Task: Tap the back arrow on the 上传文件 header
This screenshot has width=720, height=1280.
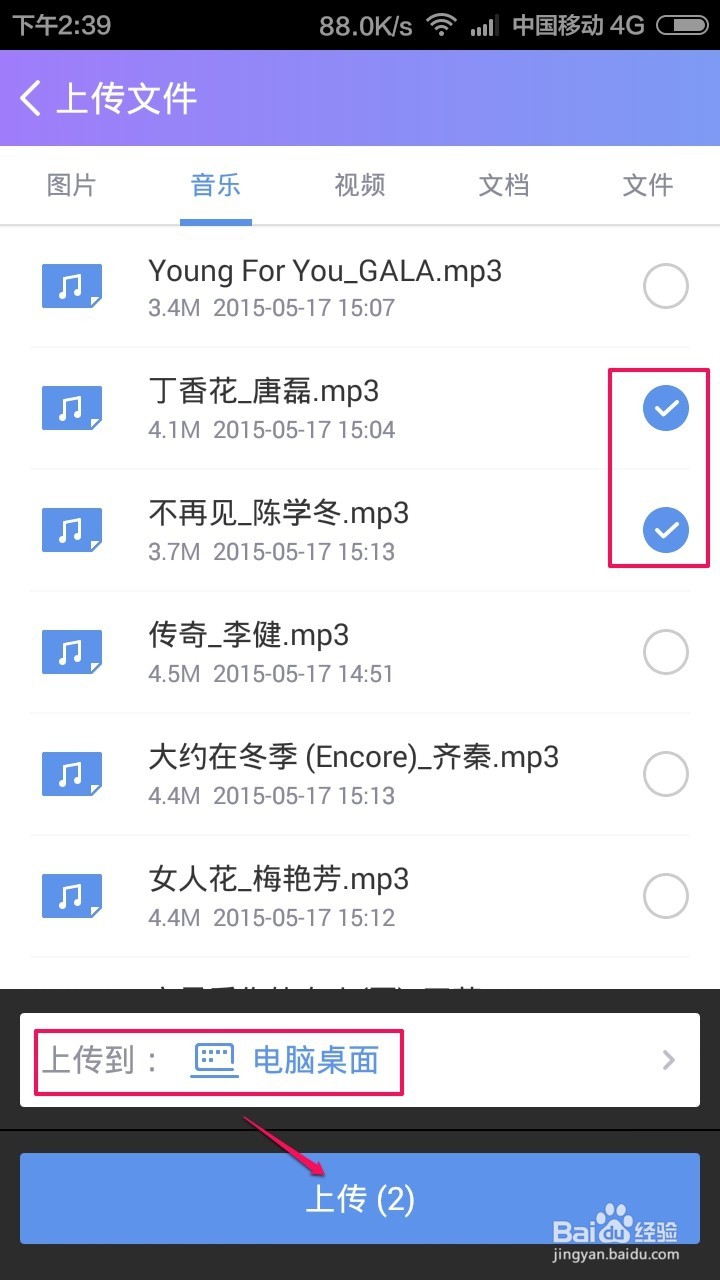Action: [30, 98]
